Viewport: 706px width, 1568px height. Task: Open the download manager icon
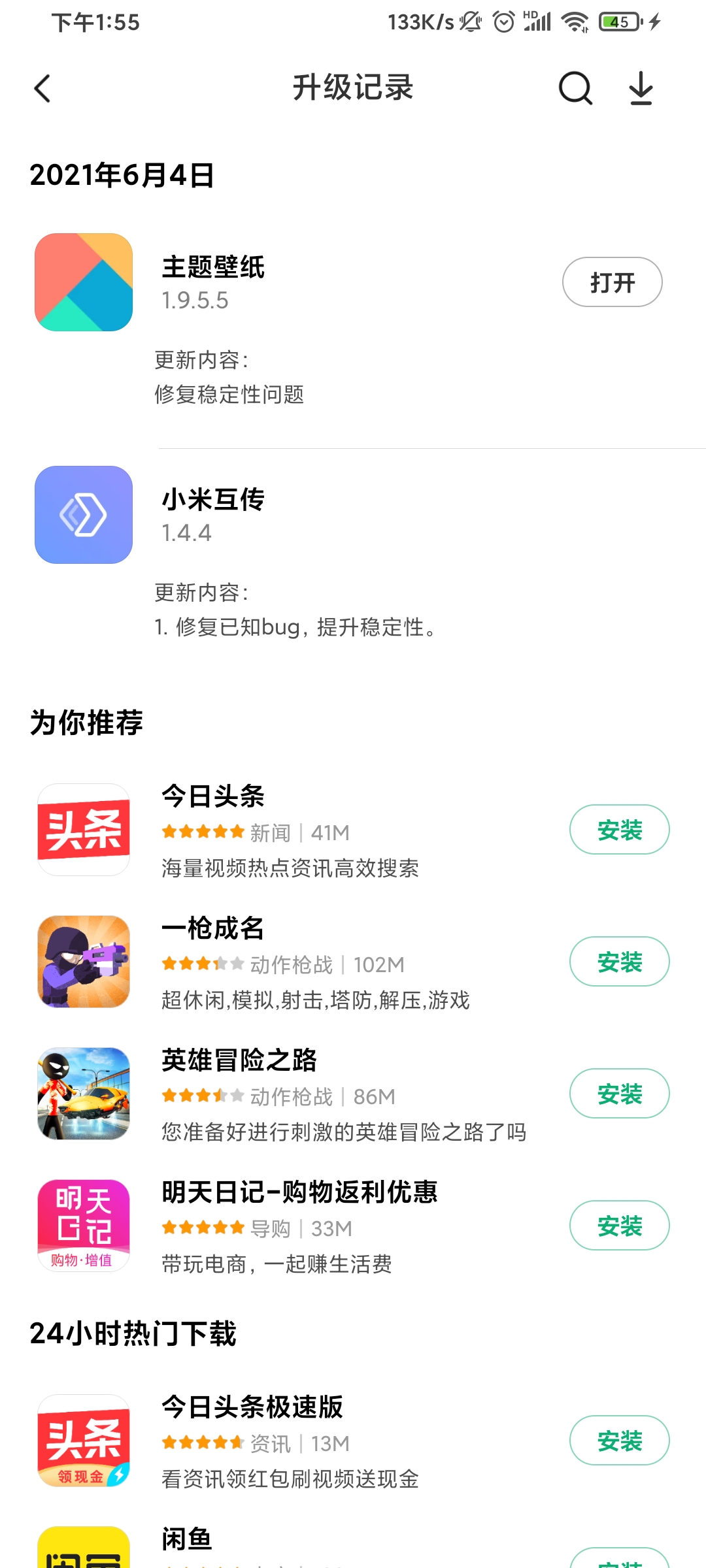(x=641, y=88)
